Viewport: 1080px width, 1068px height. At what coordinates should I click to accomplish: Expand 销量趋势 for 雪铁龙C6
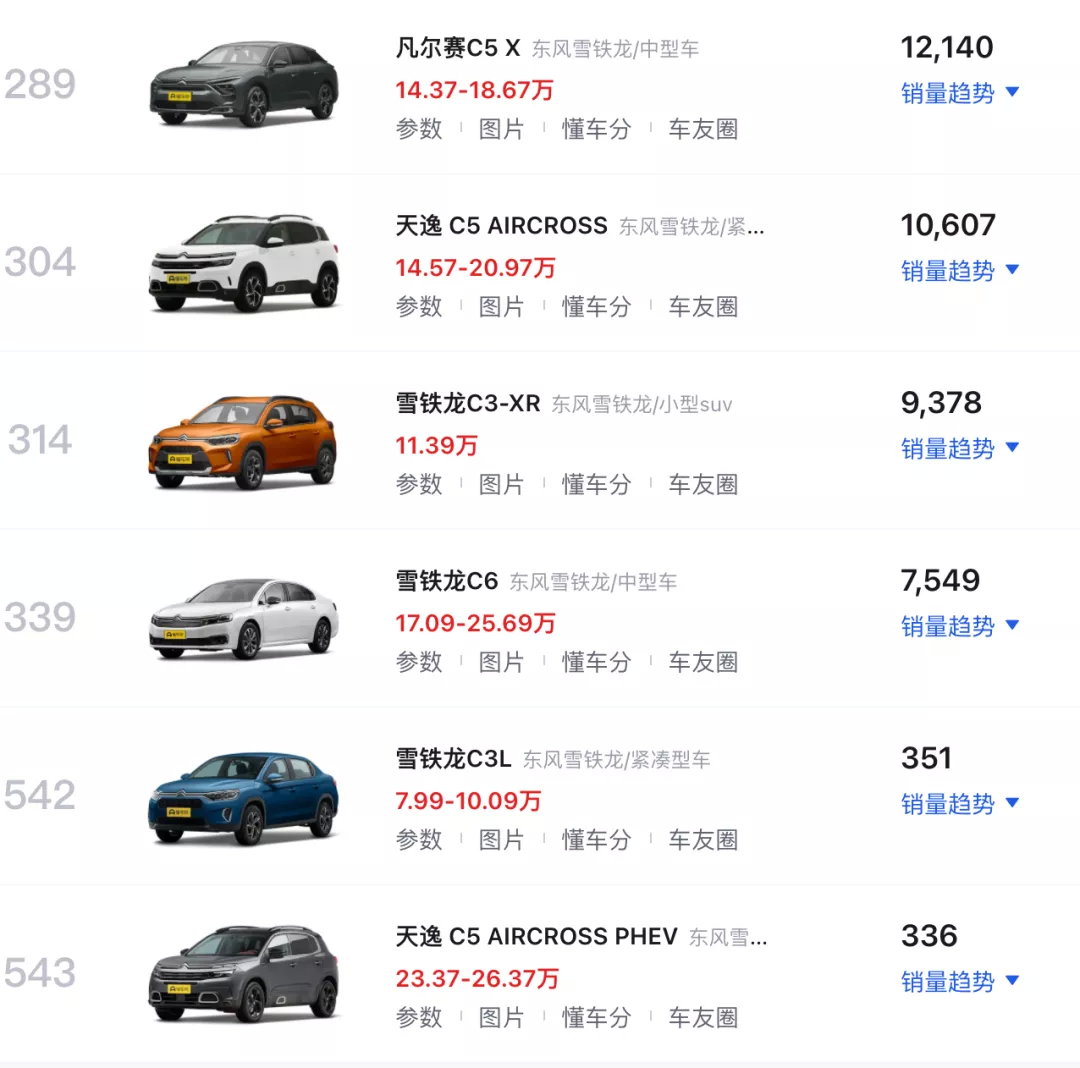(959, 627)
